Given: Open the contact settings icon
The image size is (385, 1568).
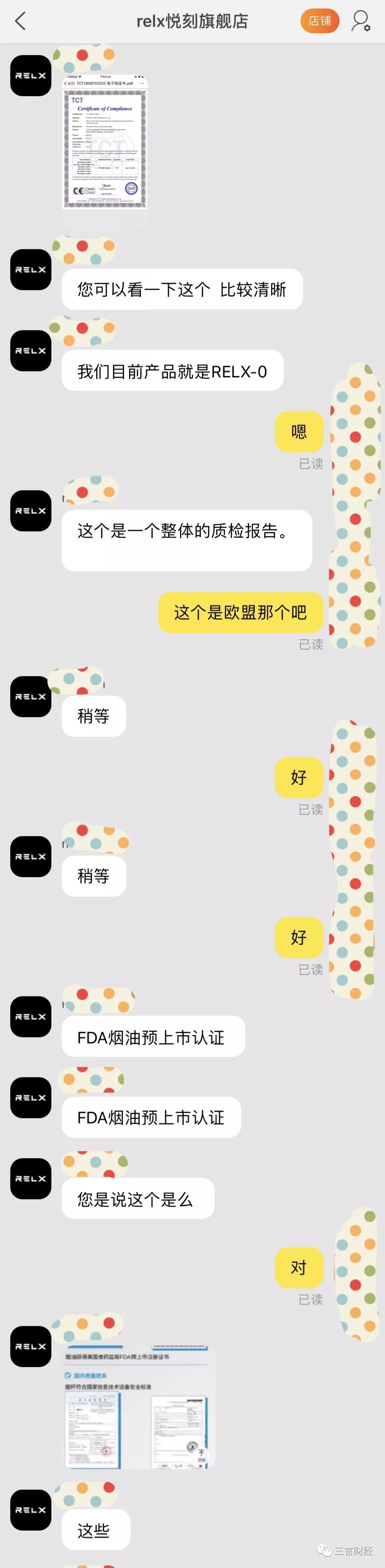Looking at the screenshot, I should tap(360, 21).
